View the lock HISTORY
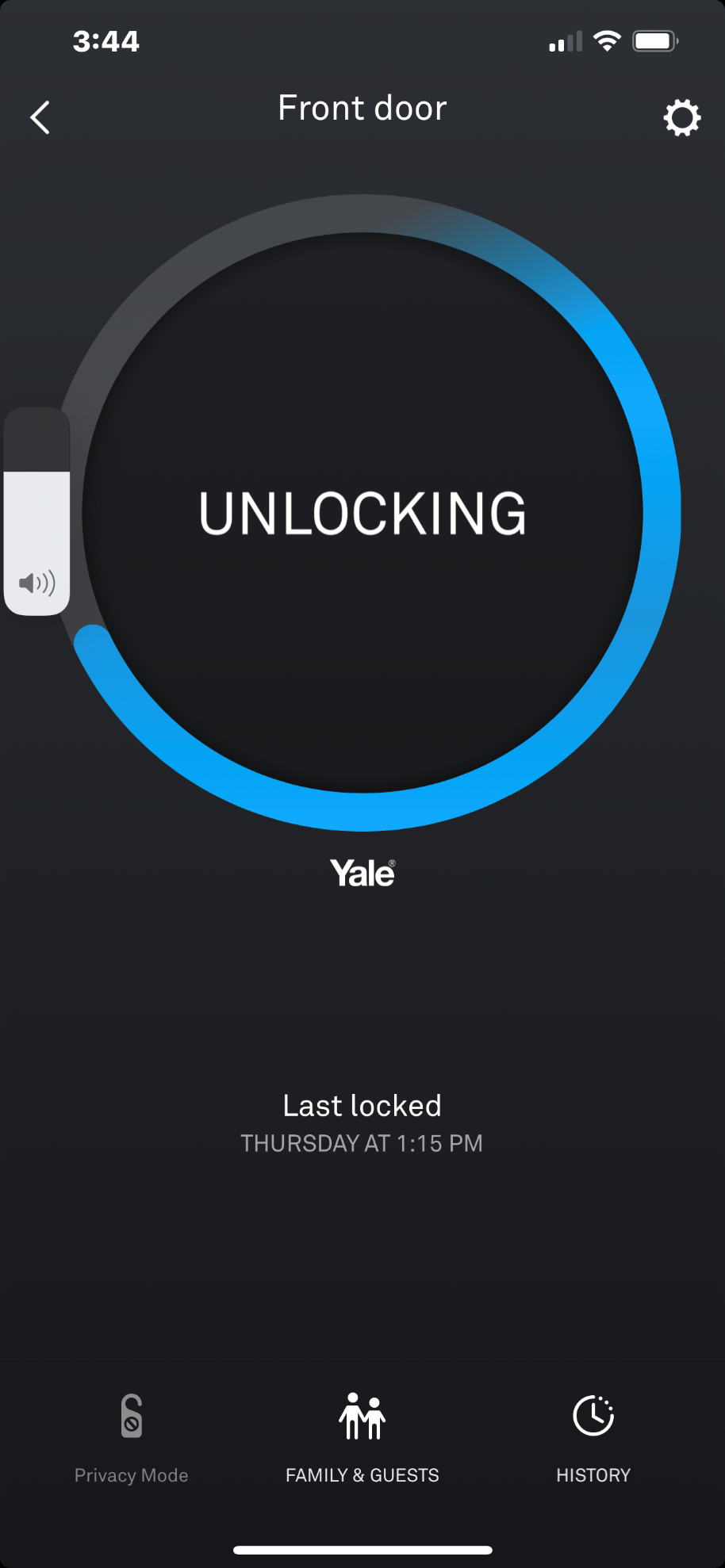Viewport: 725px width, 1568px height. [593, 1436]
